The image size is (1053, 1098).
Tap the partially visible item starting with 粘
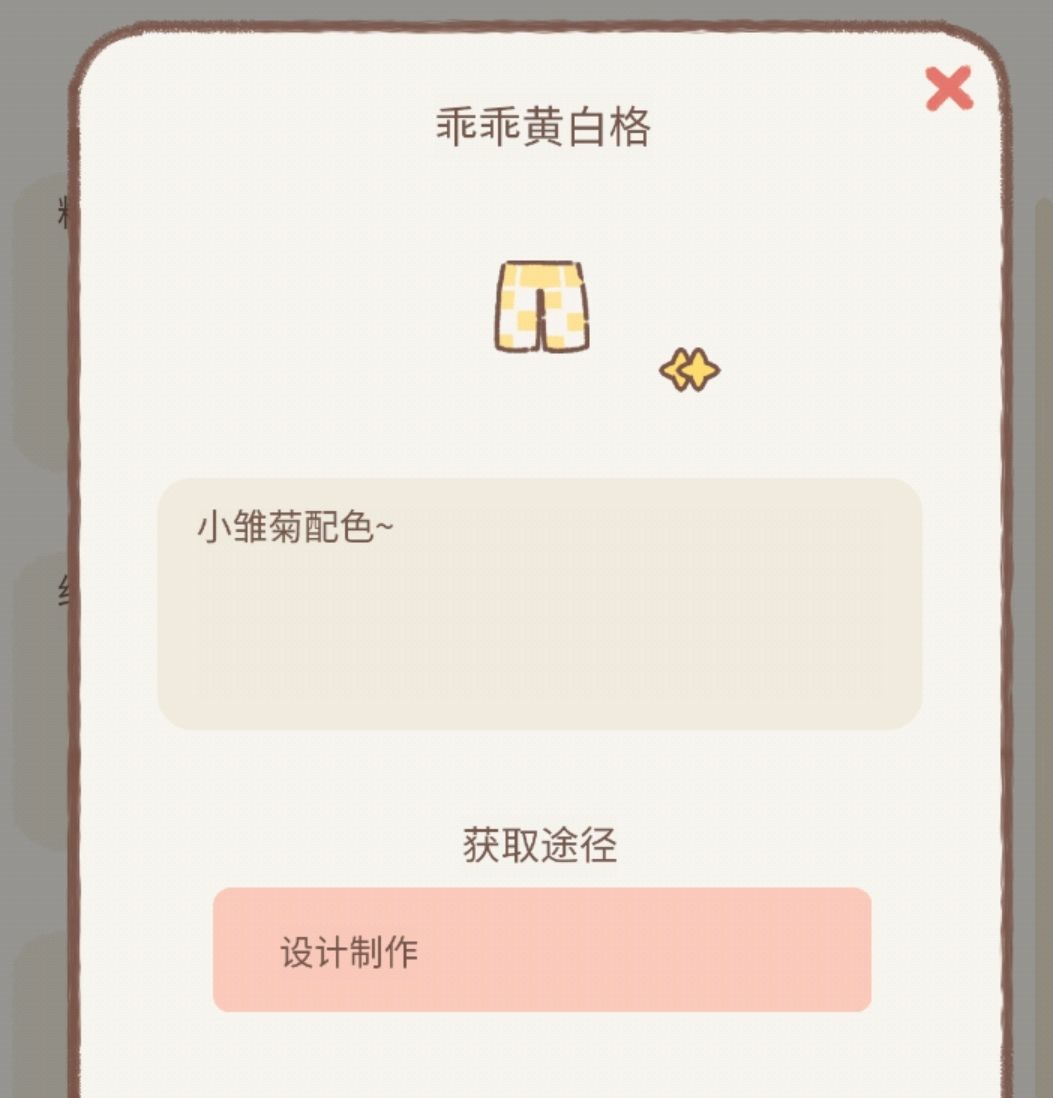point(62,212)
